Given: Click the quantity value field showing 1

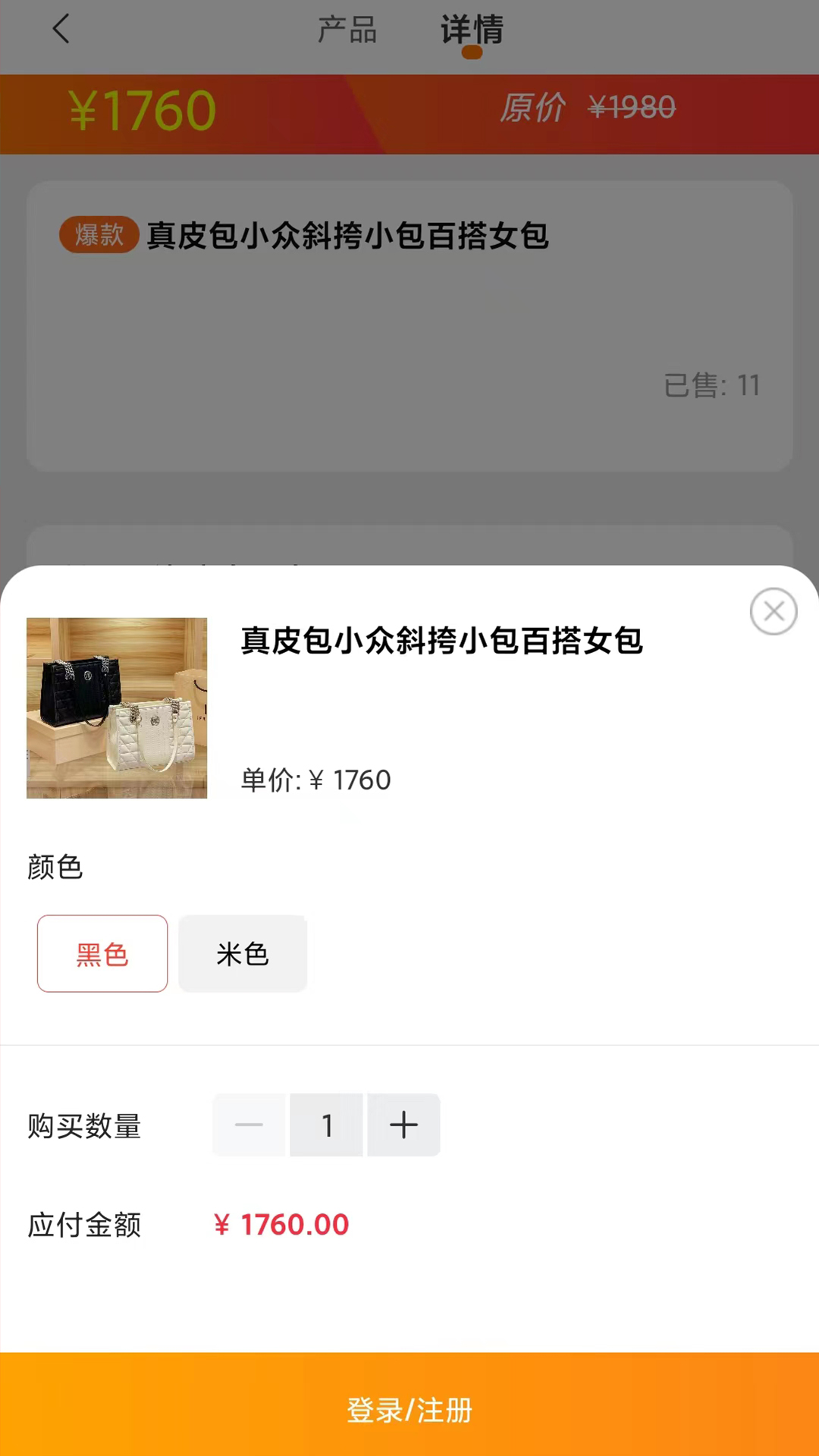Looking at the screenshot, I should [326, 1125].
